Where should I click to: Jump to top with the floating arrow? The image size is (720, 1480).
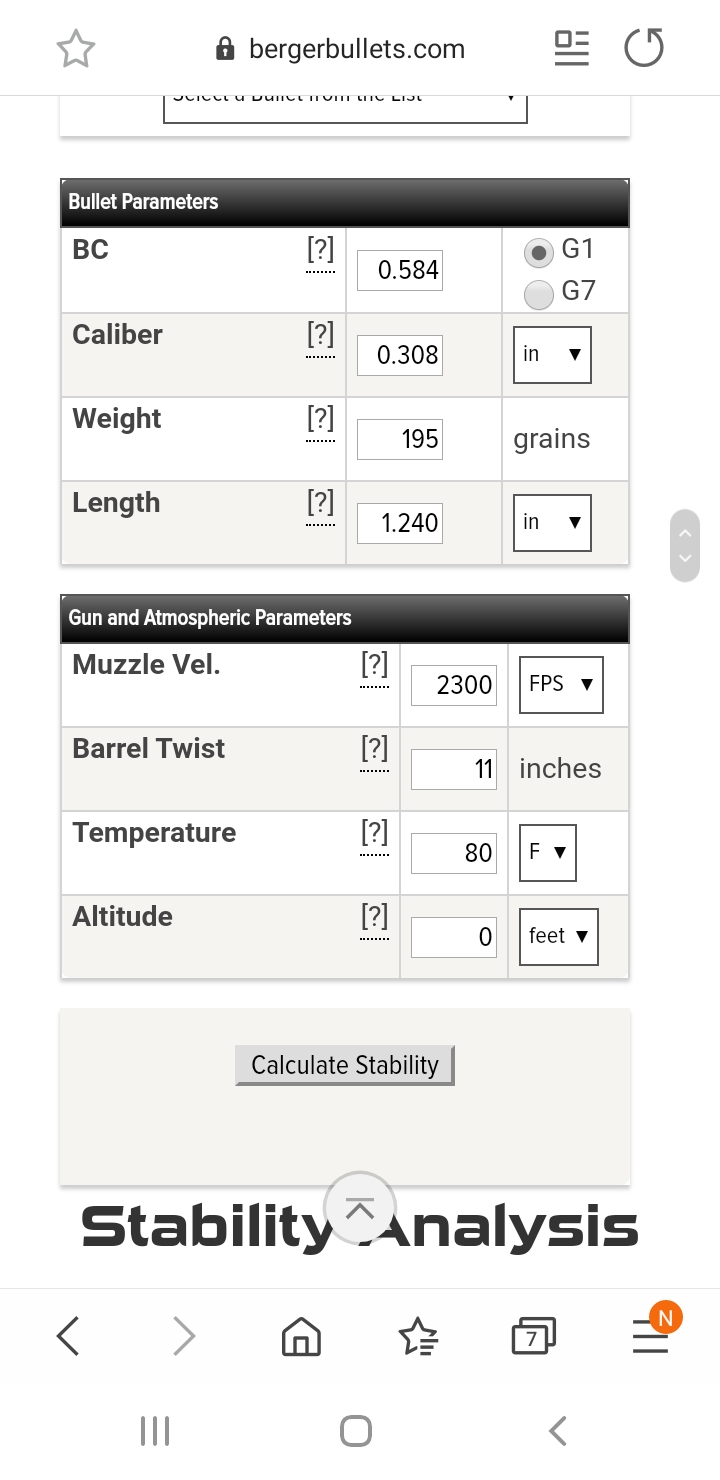360,1208
